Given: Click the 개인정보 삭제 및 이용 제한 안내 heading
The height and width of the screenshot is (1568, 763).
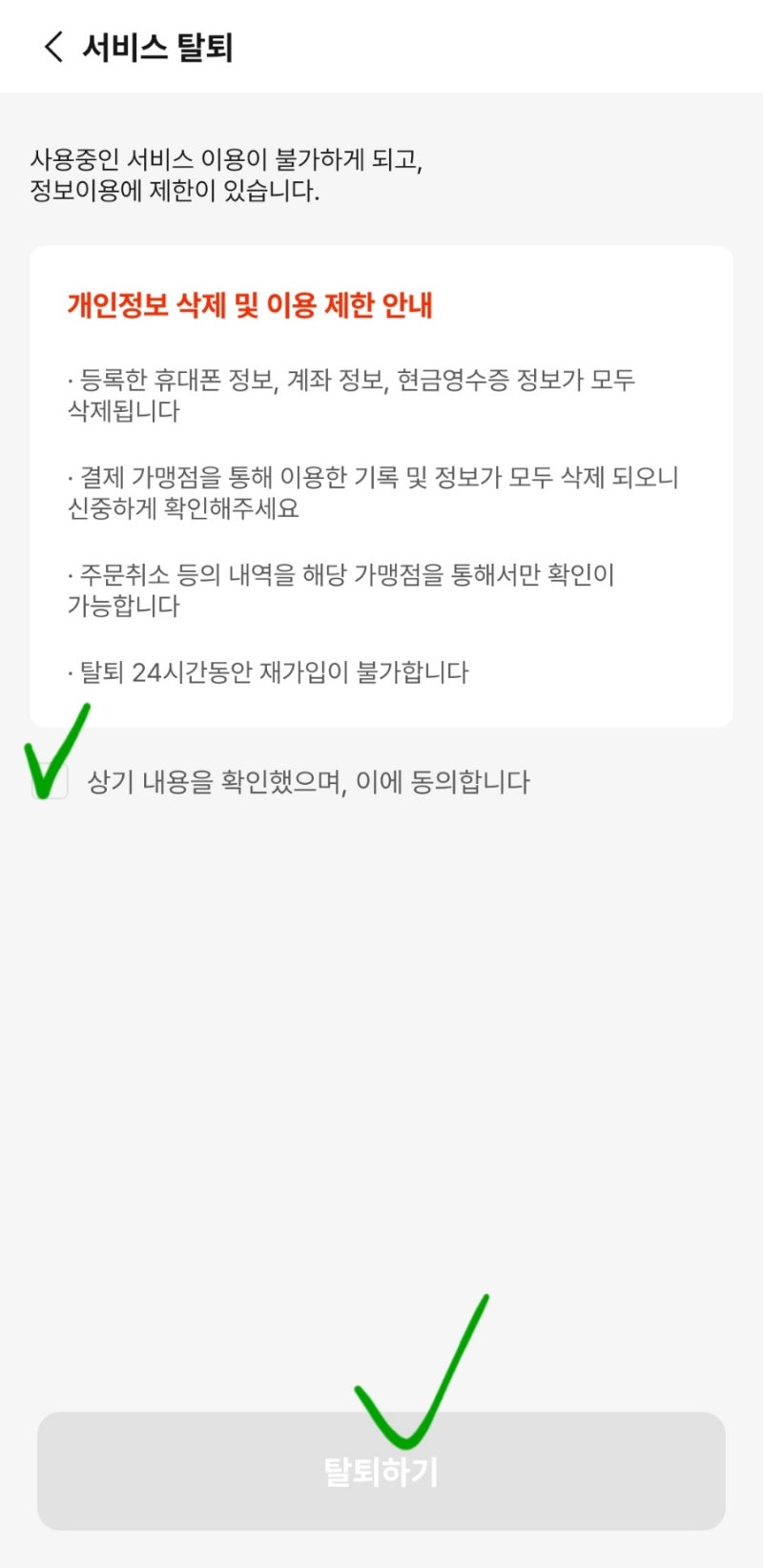Looking at the screenshot, I should [x=250, y=305].
